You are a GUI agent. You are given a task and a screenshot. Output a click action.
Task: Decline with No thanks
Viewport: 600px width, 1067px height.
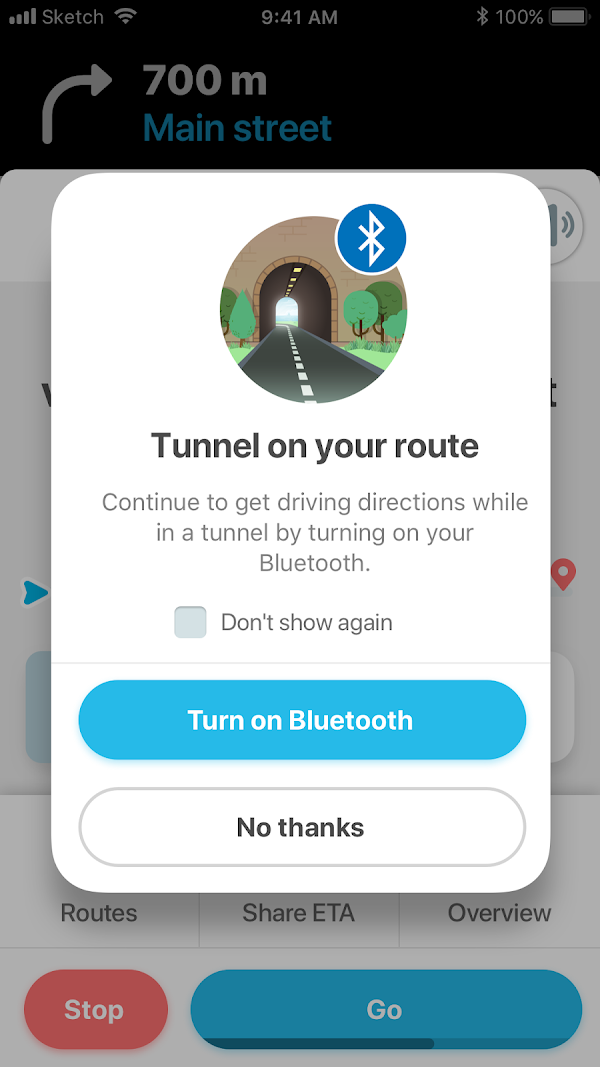302,827
